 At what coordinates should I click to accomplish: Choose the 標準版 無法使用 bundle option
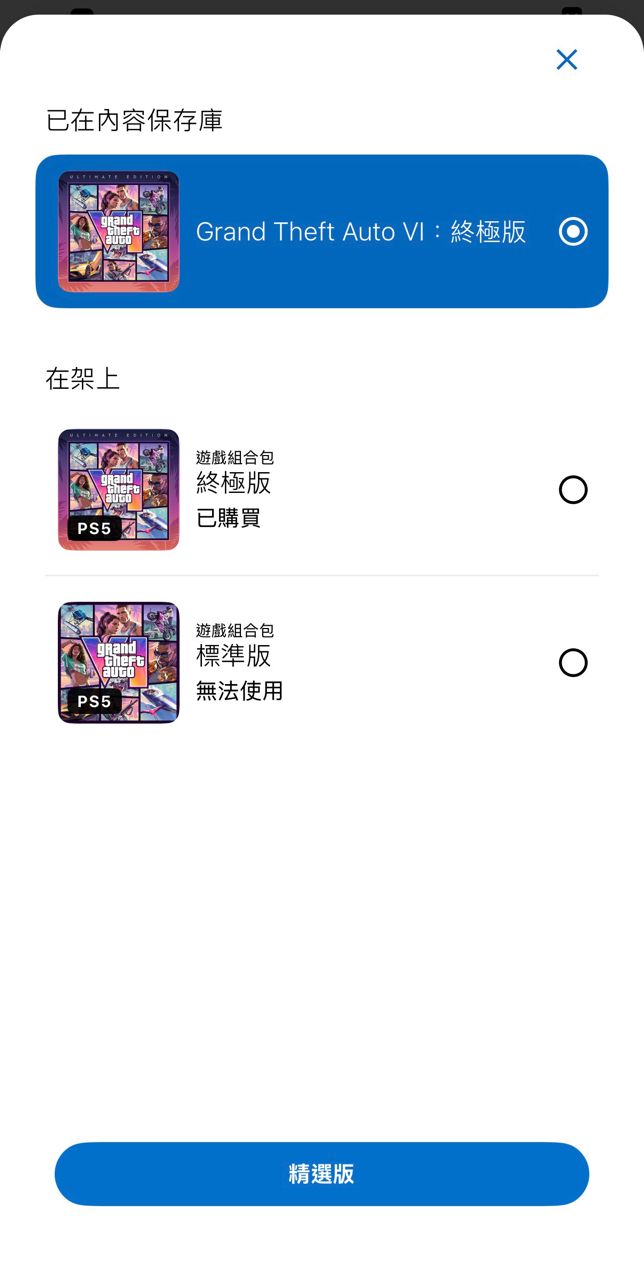[x=322, y=663]
